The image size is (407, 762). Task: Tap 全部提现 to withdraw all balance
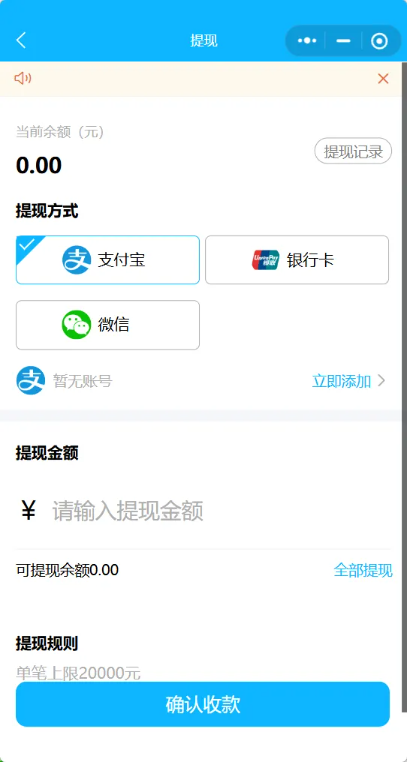[x=363, y=570]
